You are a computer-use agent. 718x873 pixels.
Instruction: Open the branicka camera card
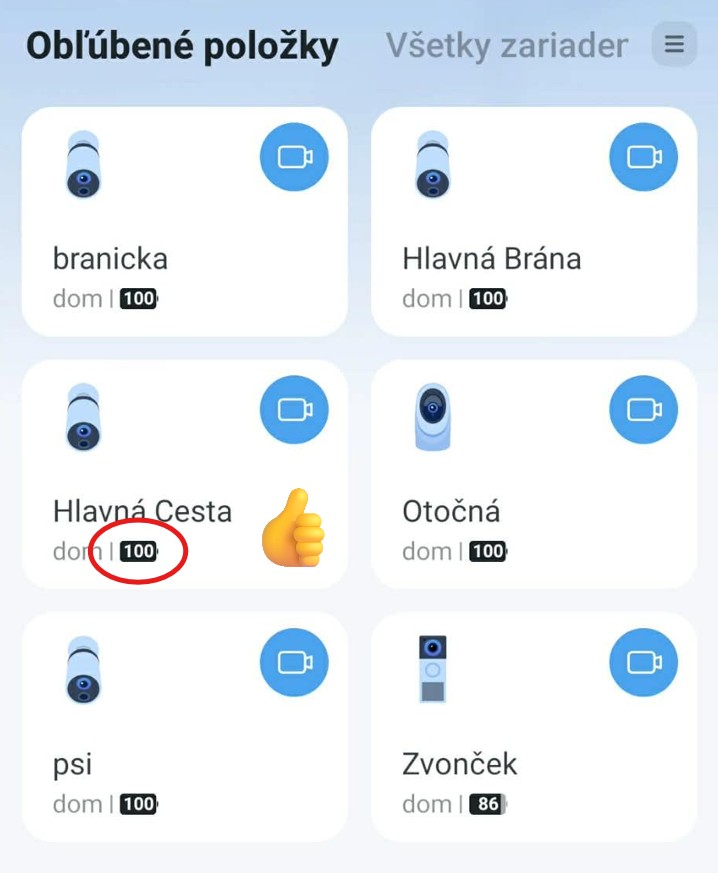pyautogui.click(x=150, y=260)
